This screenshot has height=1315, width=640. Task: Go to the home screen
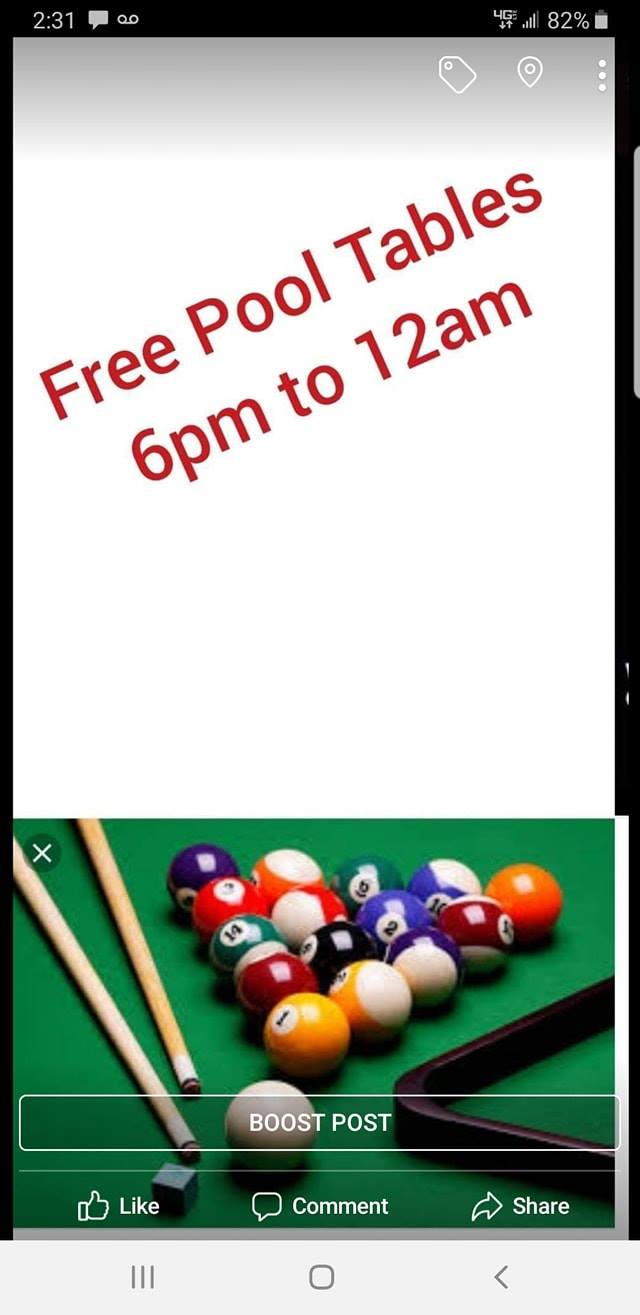click(x=321, y=1276)
